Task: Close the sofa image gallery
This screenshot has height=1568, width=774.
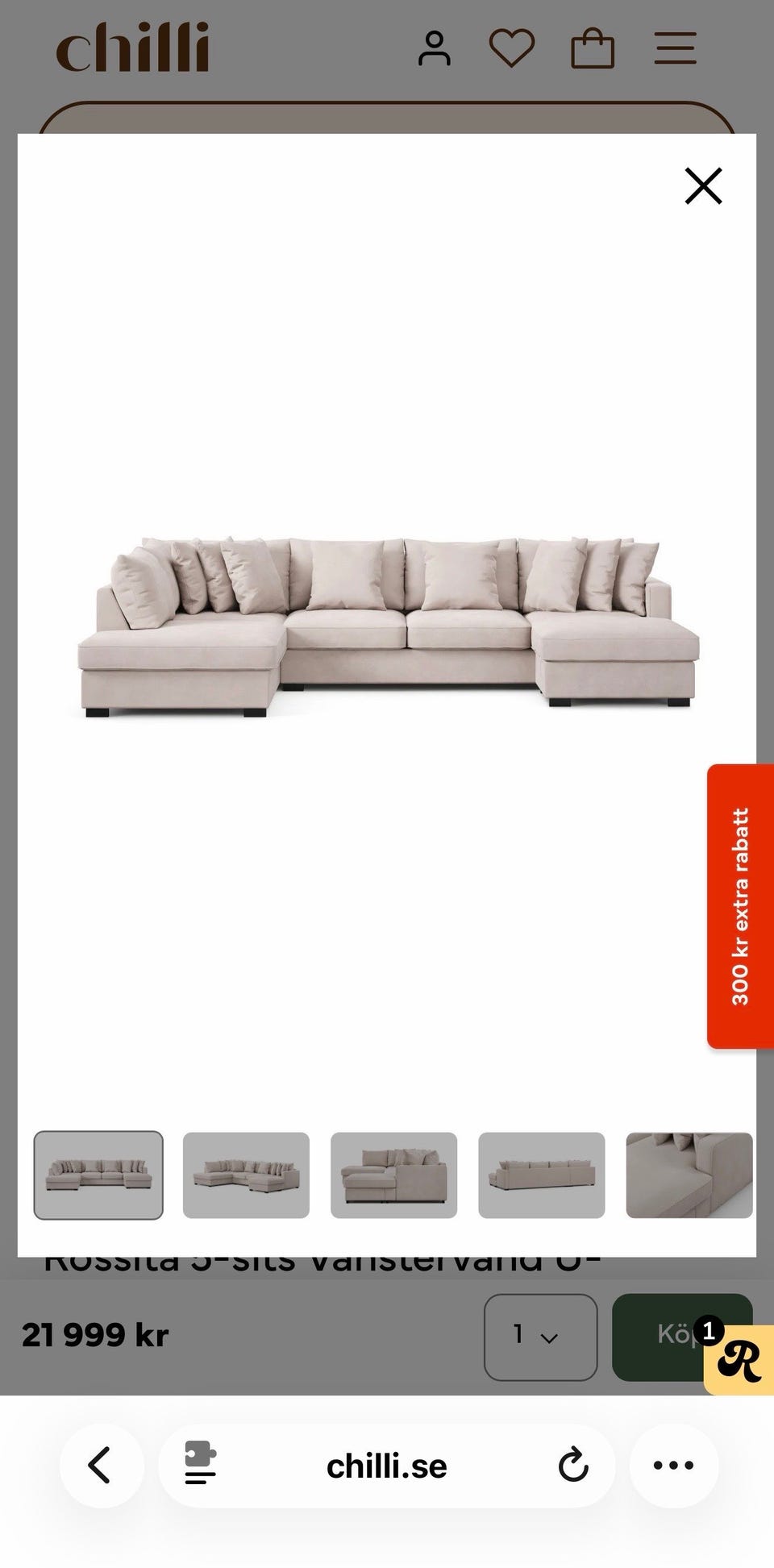Action: click(x=703, y=186)
